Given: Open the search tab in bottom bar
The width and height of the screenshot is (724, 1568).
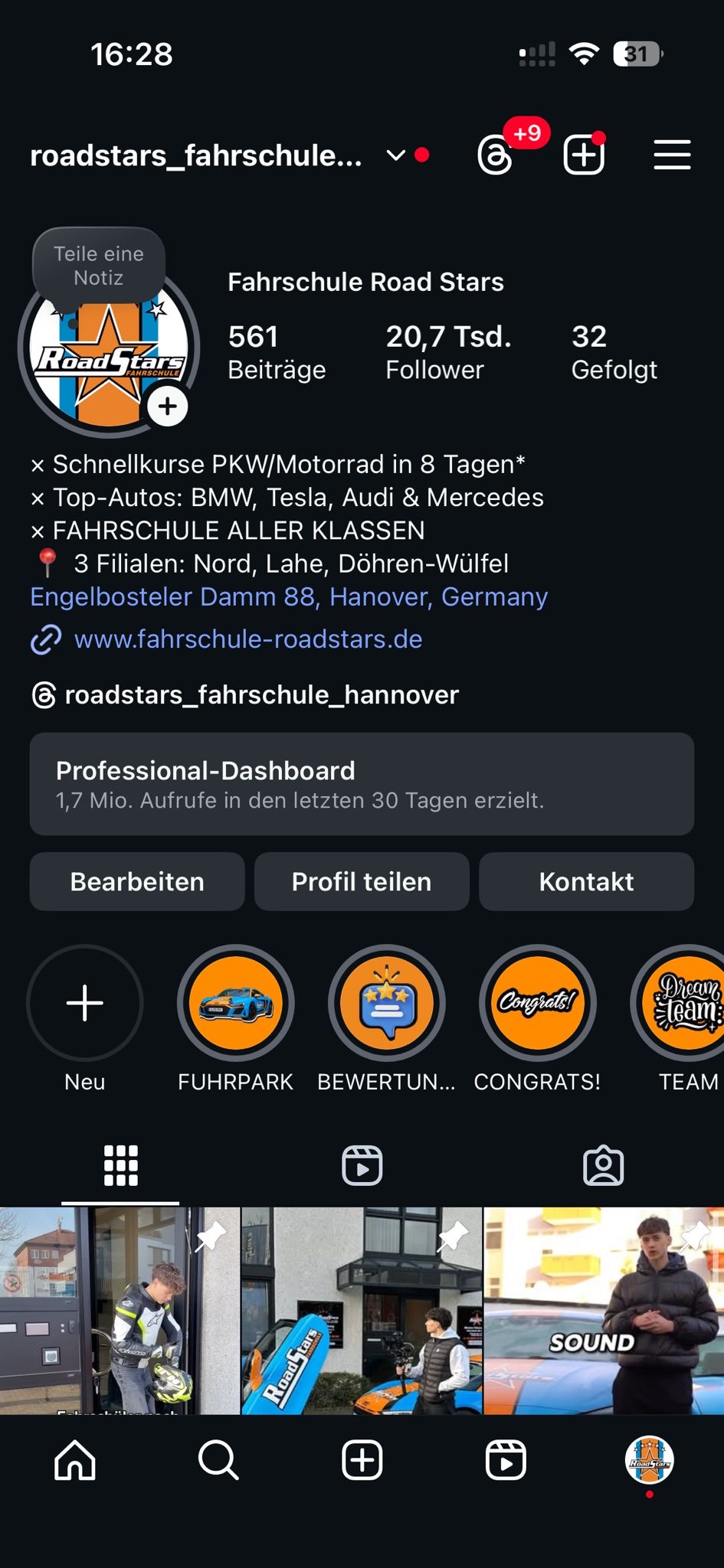Looking at the screenshot, I should pos(218,1460).
